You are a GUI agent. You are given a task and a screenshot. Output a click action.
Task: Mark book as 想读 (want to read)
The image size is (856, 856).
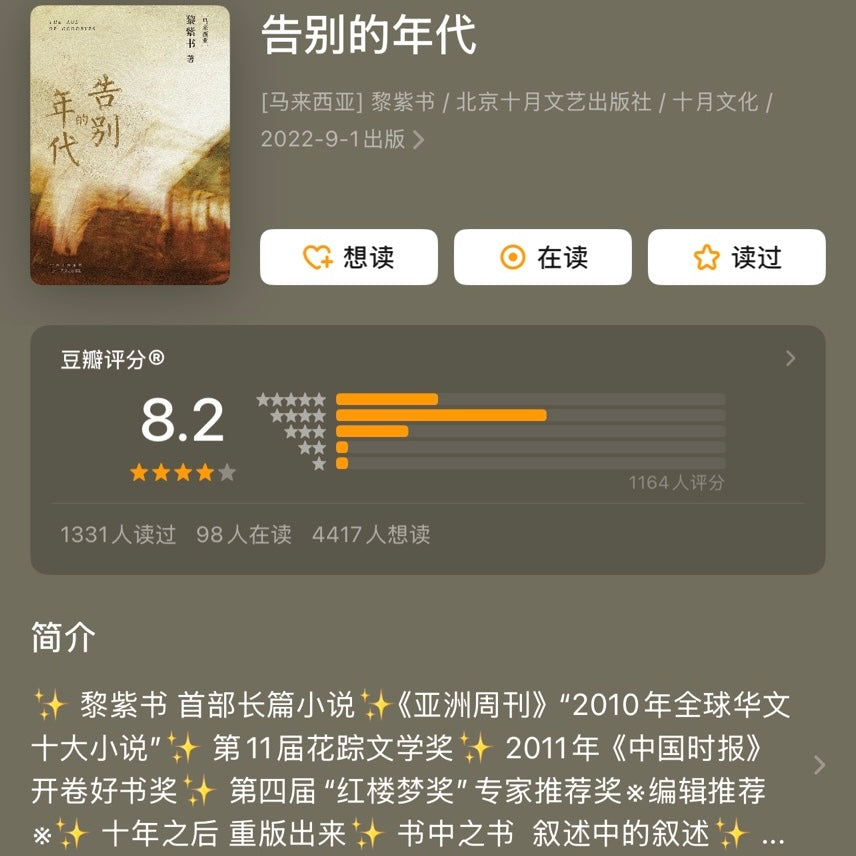348,258
